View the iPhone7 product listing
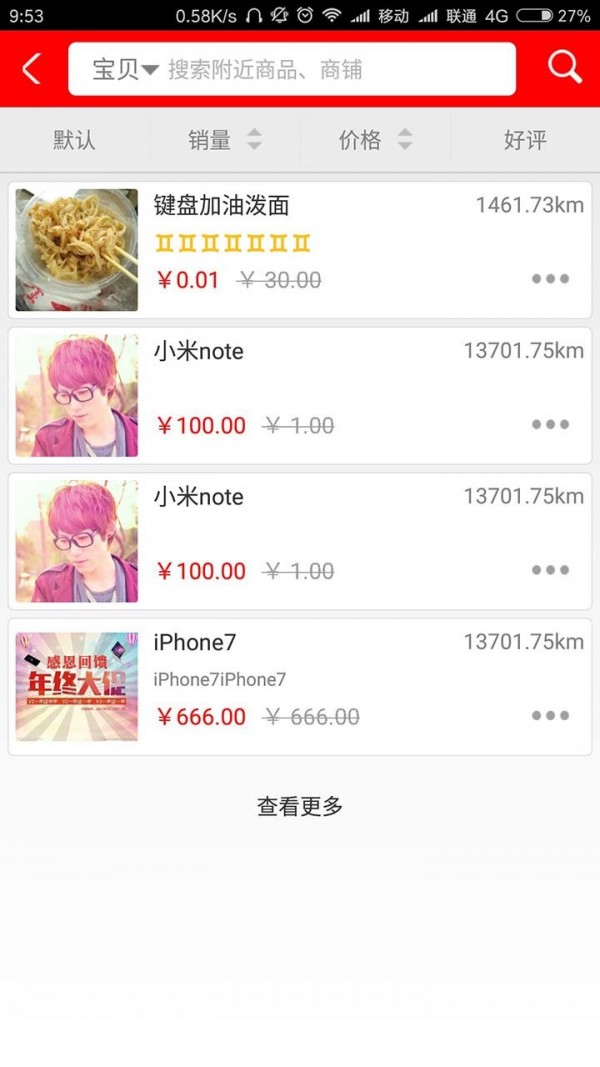Image resolution: width=600 pixels, height=1067 pixels. pos(300,686)
